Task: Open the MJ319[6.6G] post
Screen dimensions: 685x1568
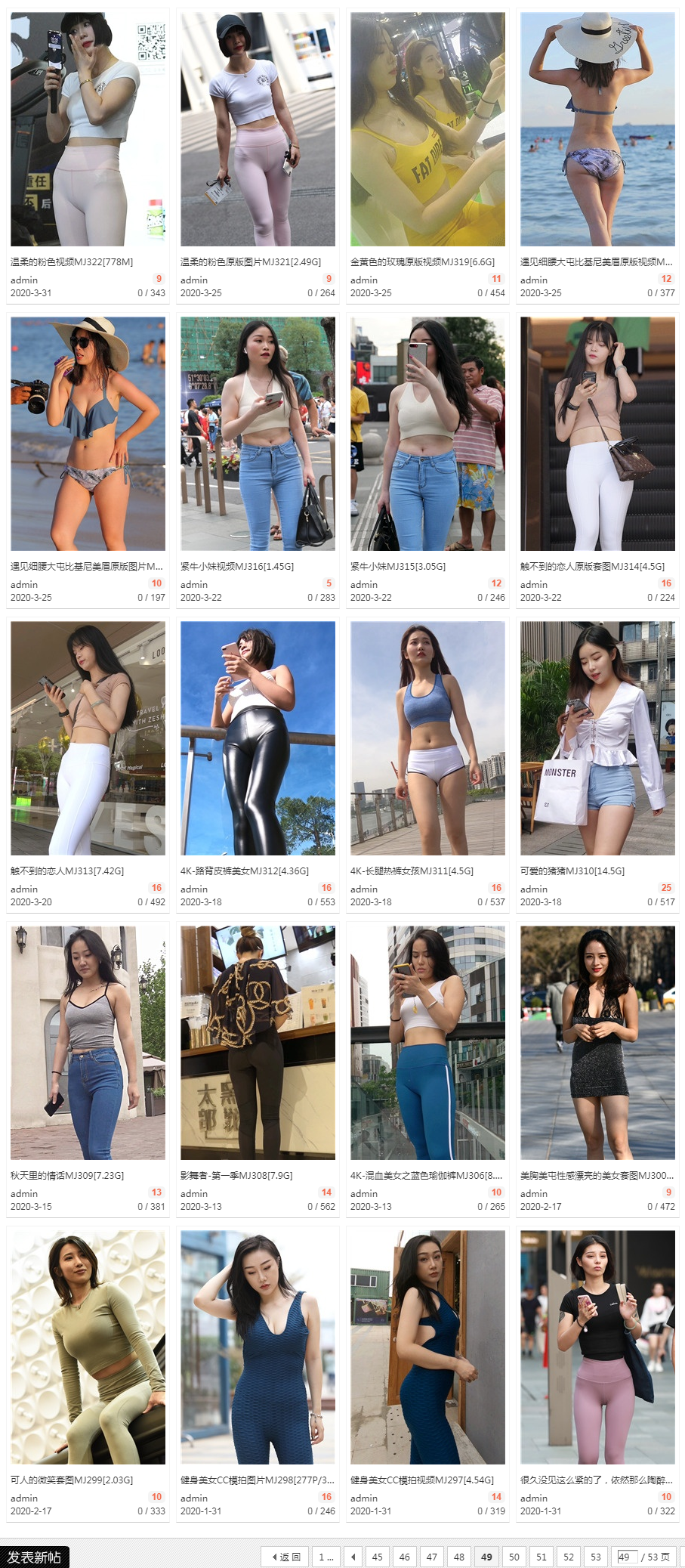Action: (x=422, y=262)
